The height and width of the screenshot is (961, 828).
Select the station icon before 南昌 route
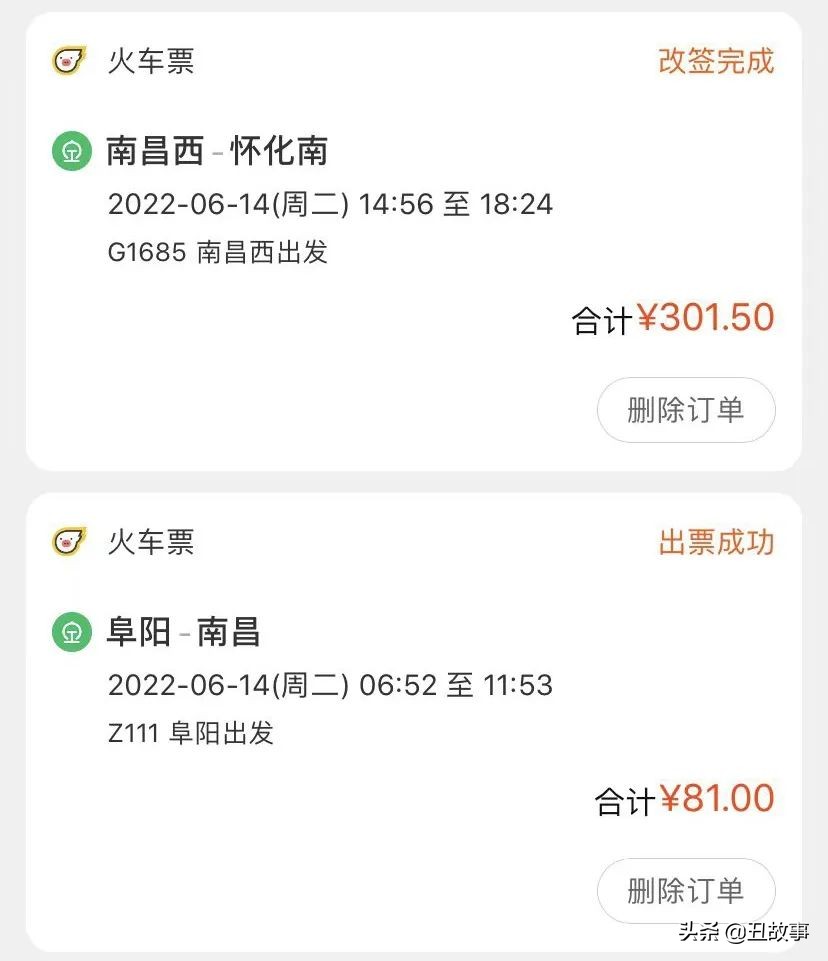71,633
